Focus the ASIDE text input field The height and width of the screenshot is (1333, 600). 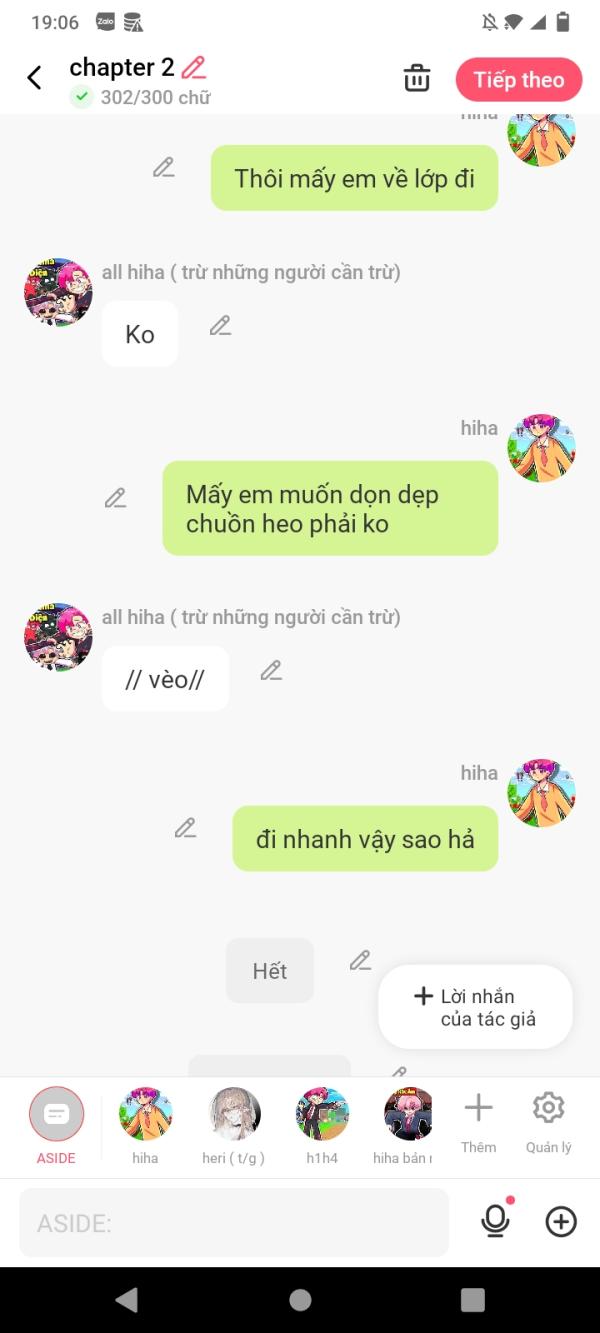point(234,1222)
